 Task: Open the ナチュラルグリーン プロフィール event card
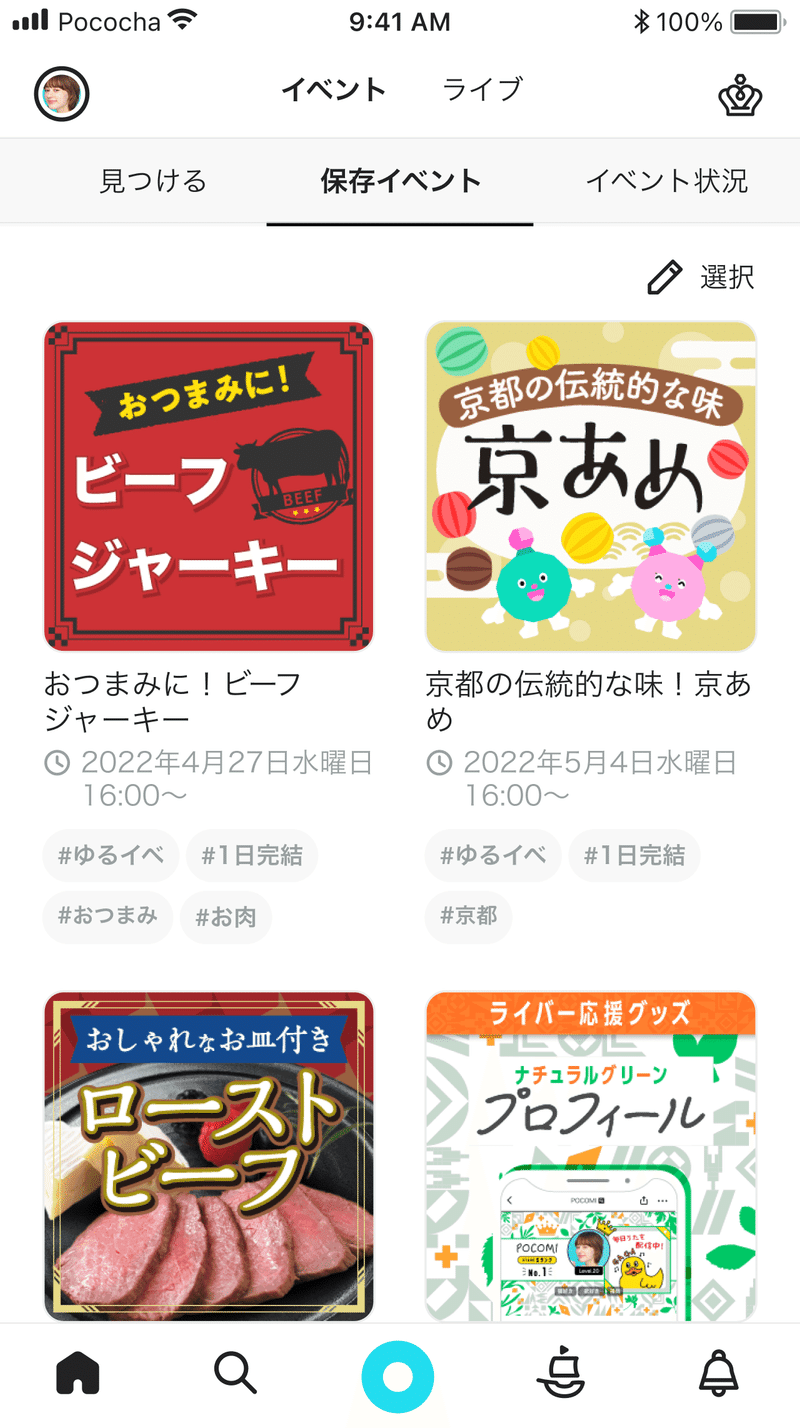[591, 1156]
